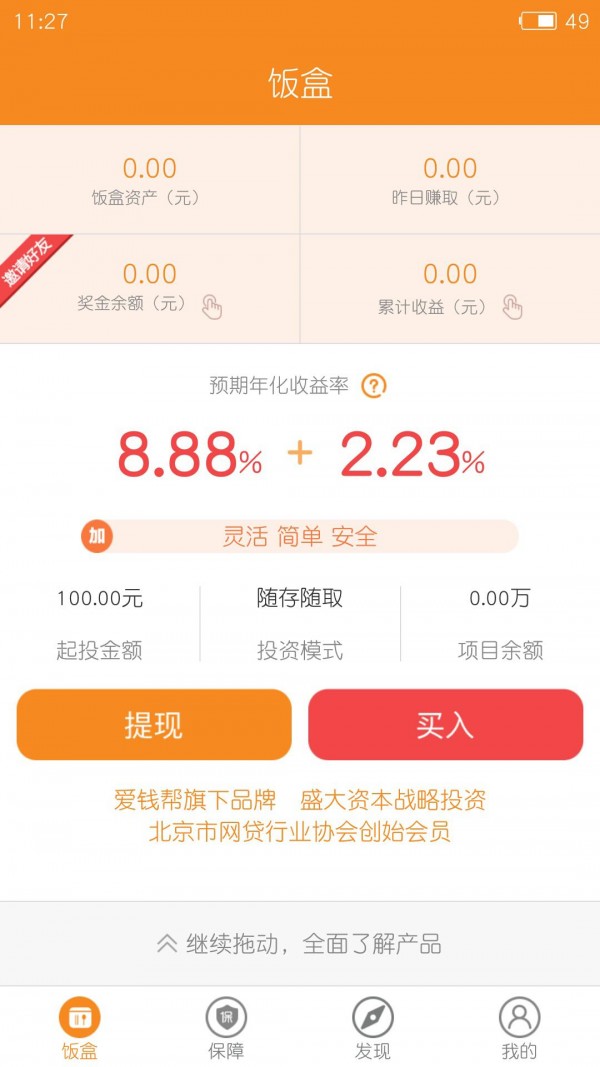600x1067 pixels.
Task: Expand 继续拖动，全面了解产品 product info
Action: tap(300, 943)
